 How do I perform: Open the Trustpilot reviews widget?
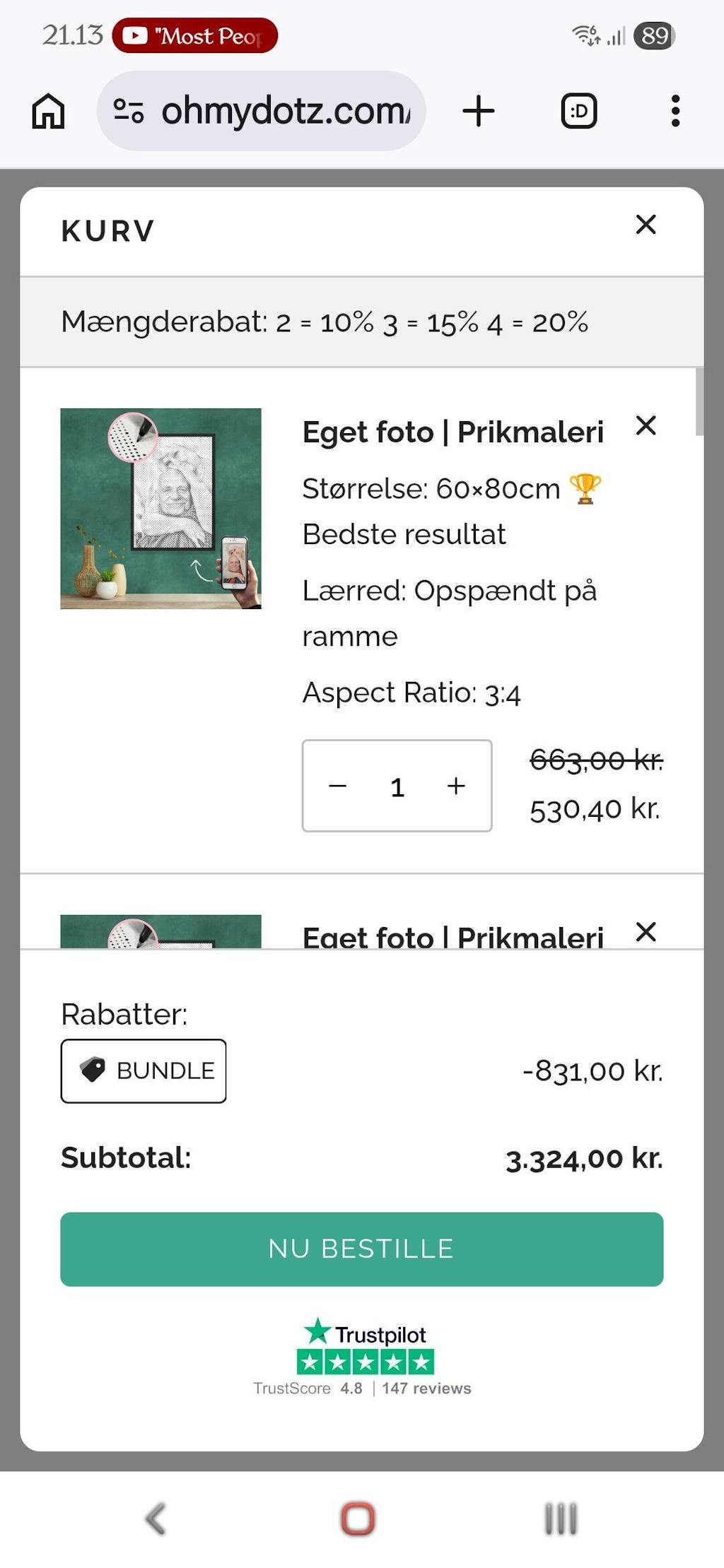pos(362,1357)
